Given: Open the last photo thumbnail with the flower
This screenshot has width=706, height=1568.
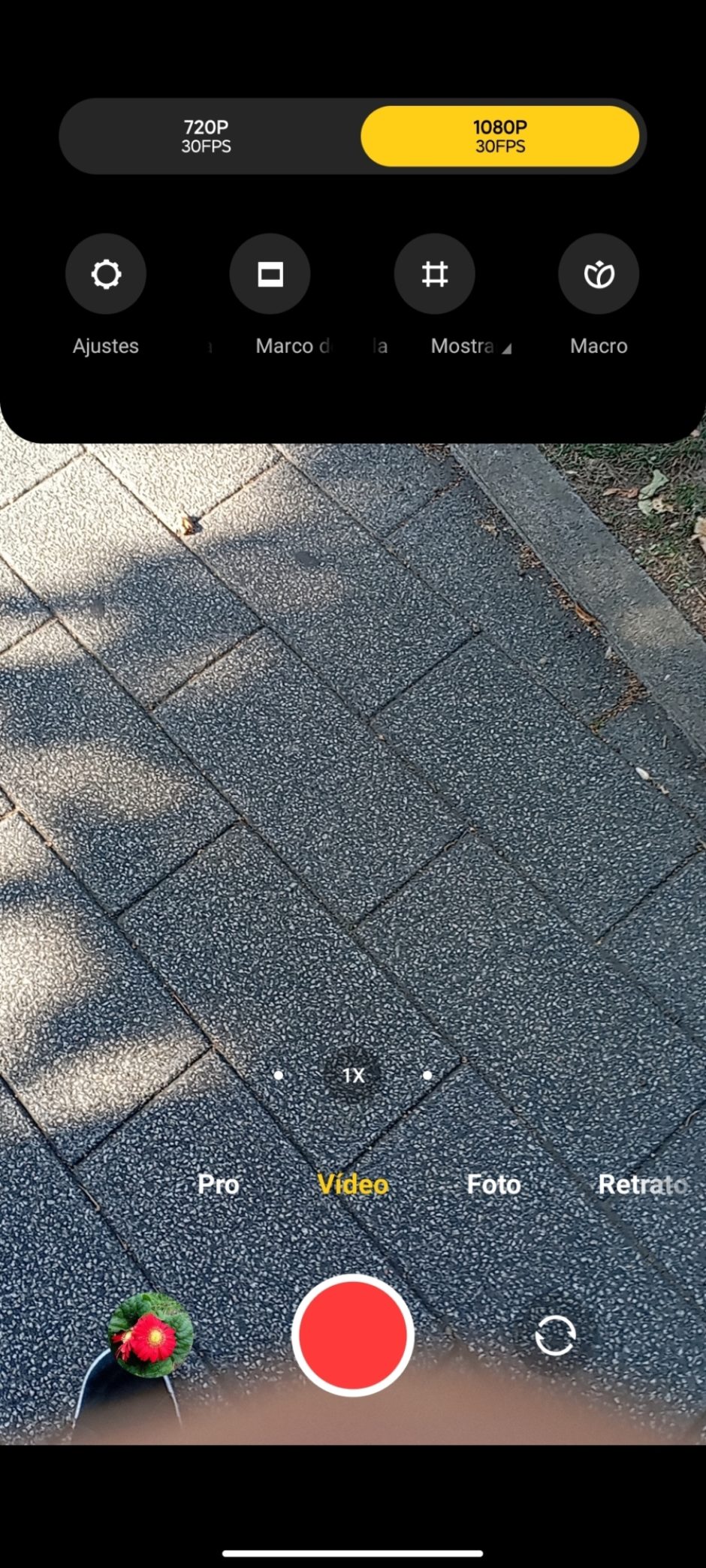Looking at the screenshot, I should (150, 1335).
